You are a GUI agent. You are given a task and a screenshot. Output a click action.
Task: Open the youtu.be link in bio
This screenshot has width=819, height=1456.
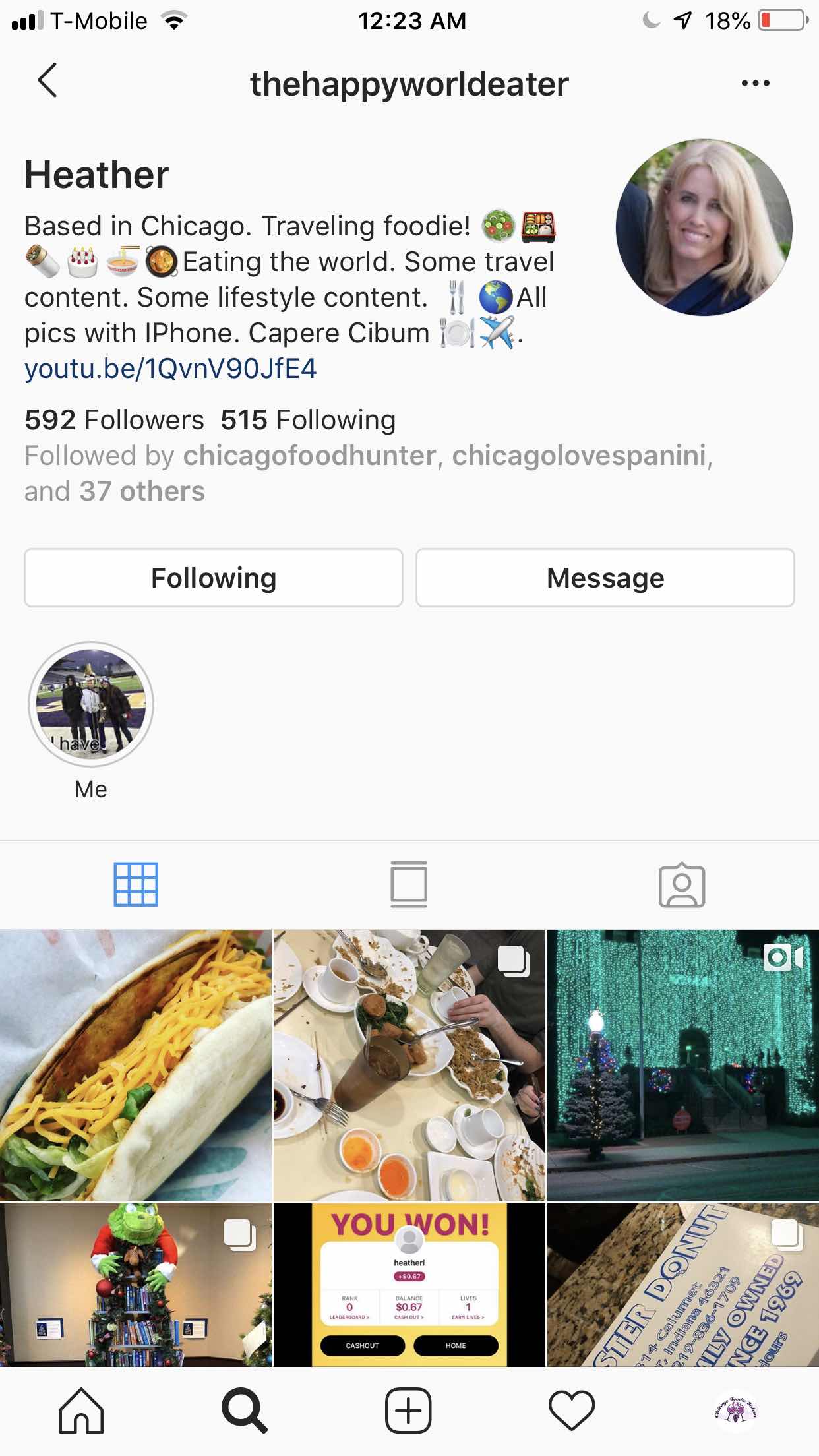pos(171,369)
